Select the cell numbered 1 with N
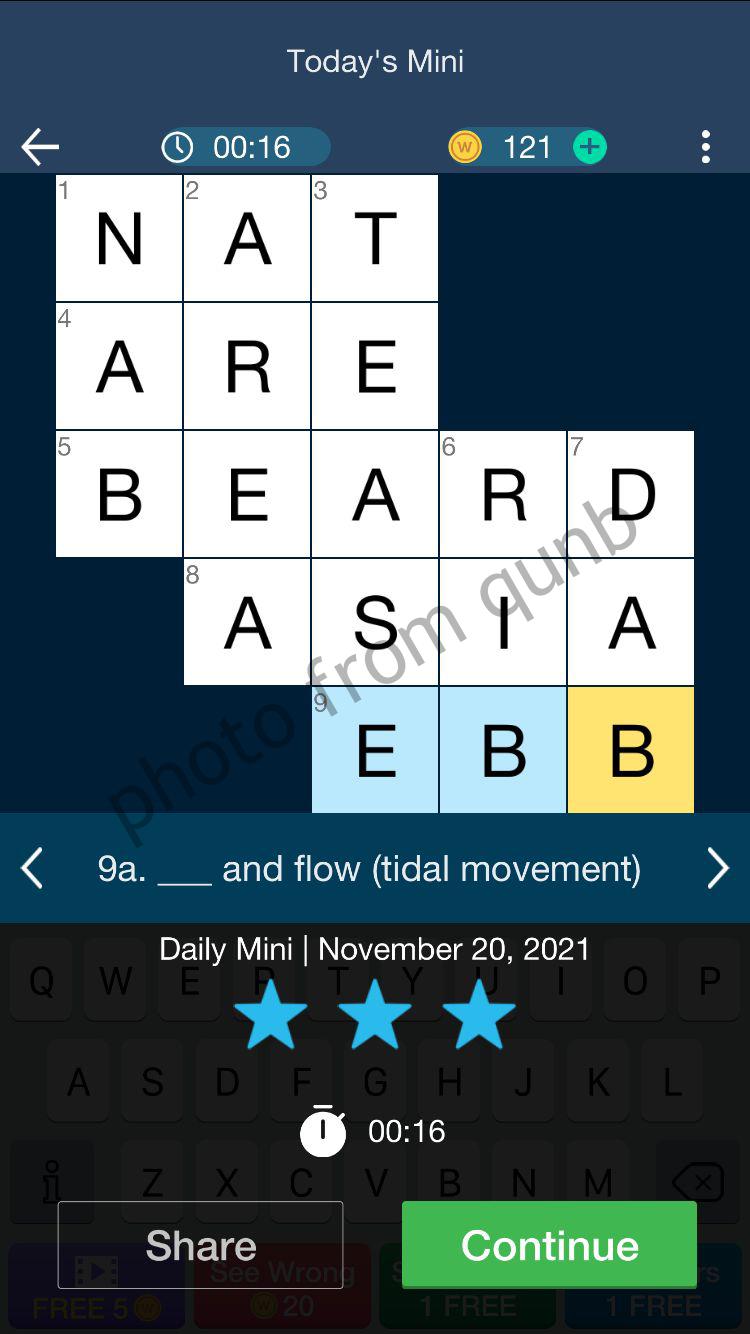 pyautogui.click(x=119, y=238)
